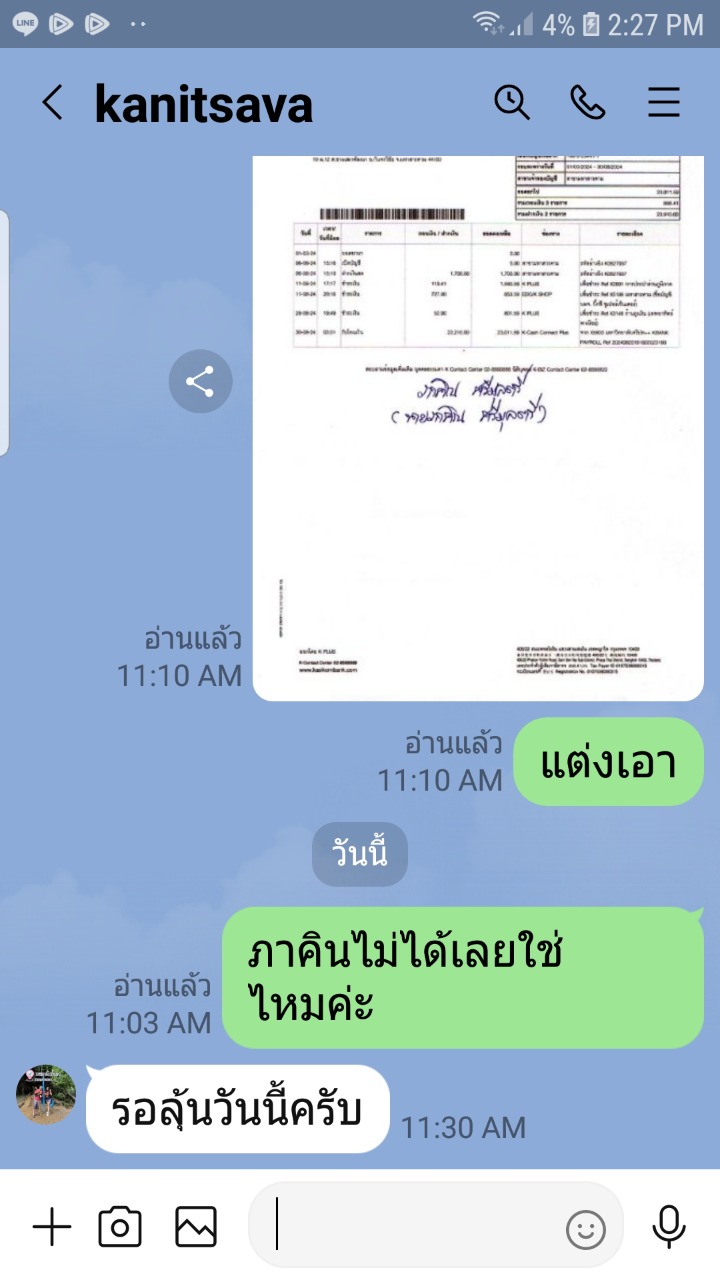Open the chat search icon

(512, 102)
